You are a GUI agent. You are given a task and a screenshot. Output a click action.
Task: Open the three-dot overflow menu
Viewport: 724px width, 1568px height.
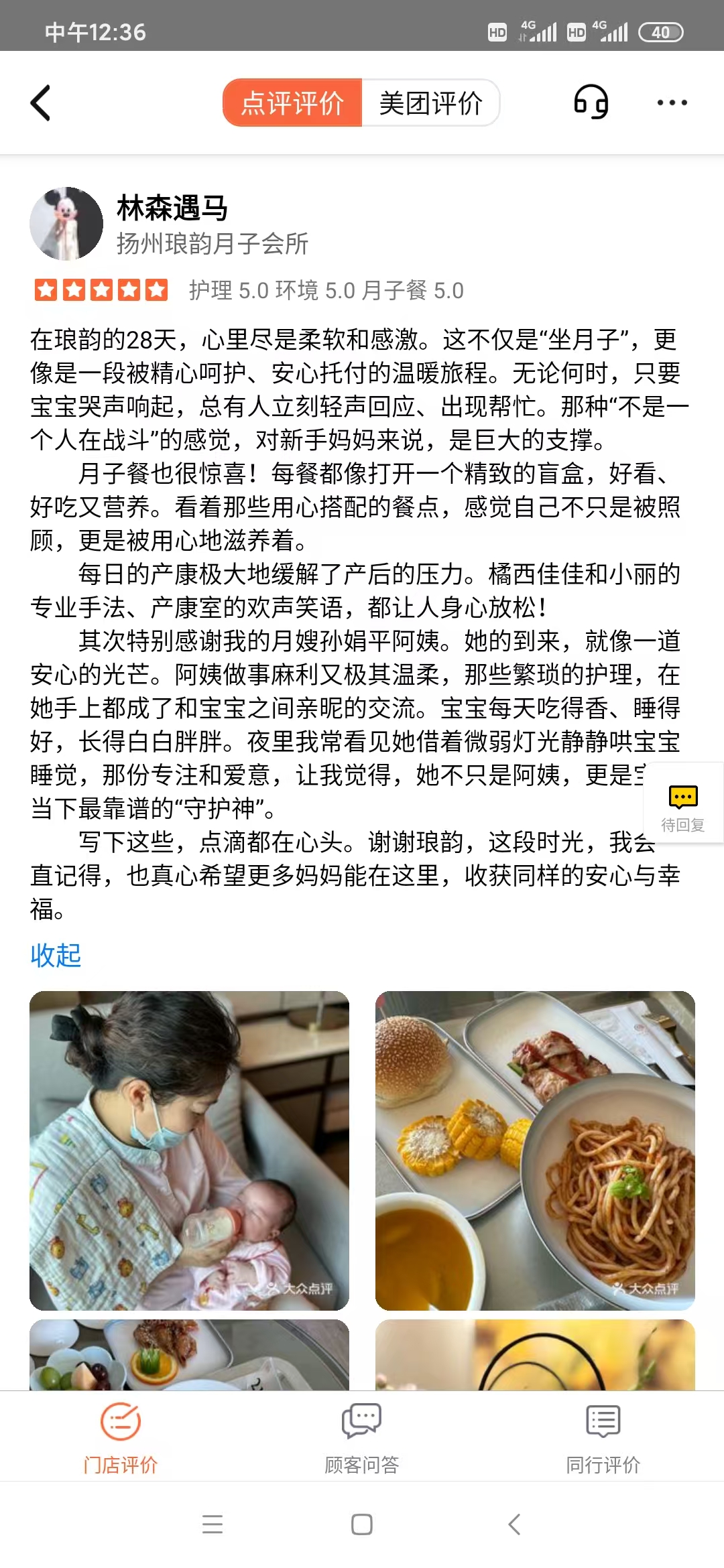click(672, 103)
